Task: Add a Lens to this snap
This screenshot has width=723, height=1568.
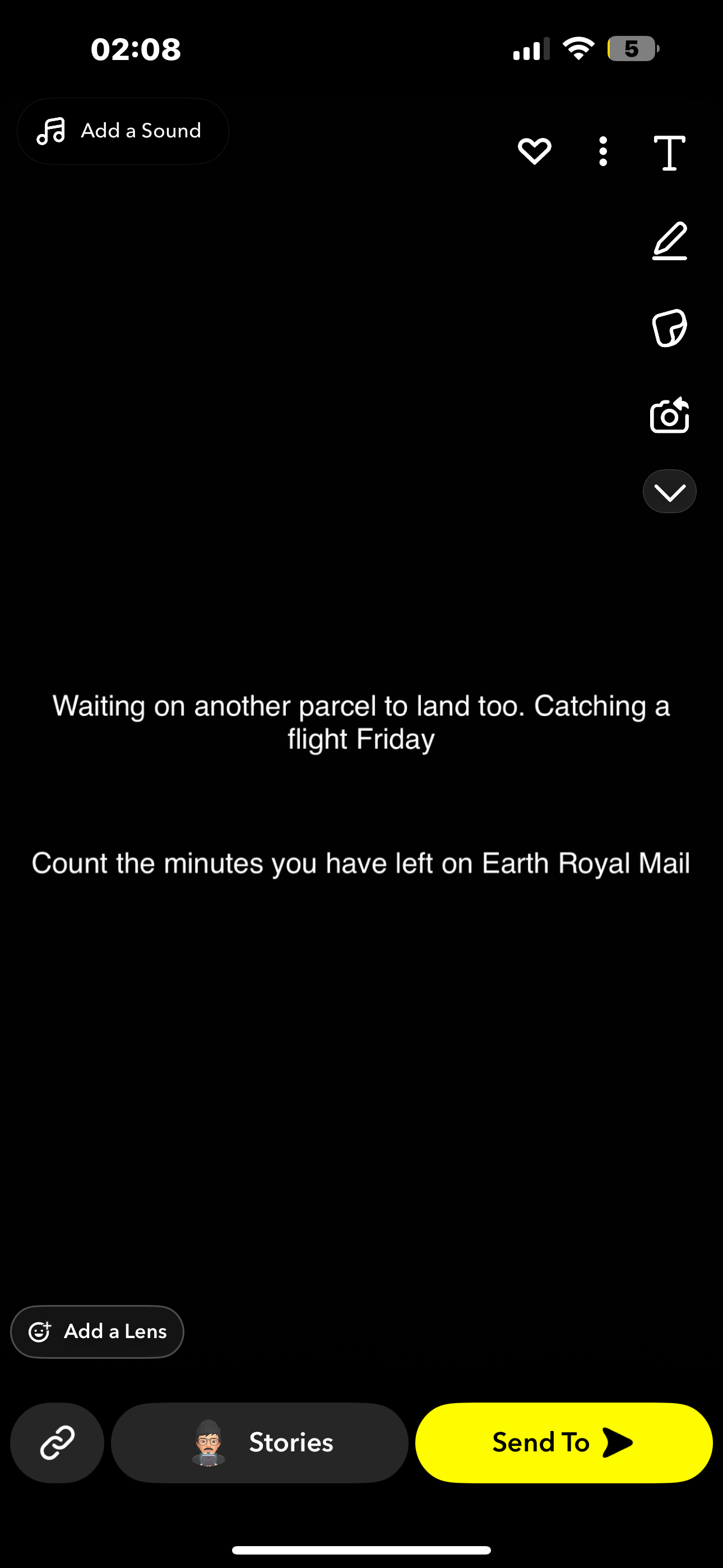Action: 97,1331
